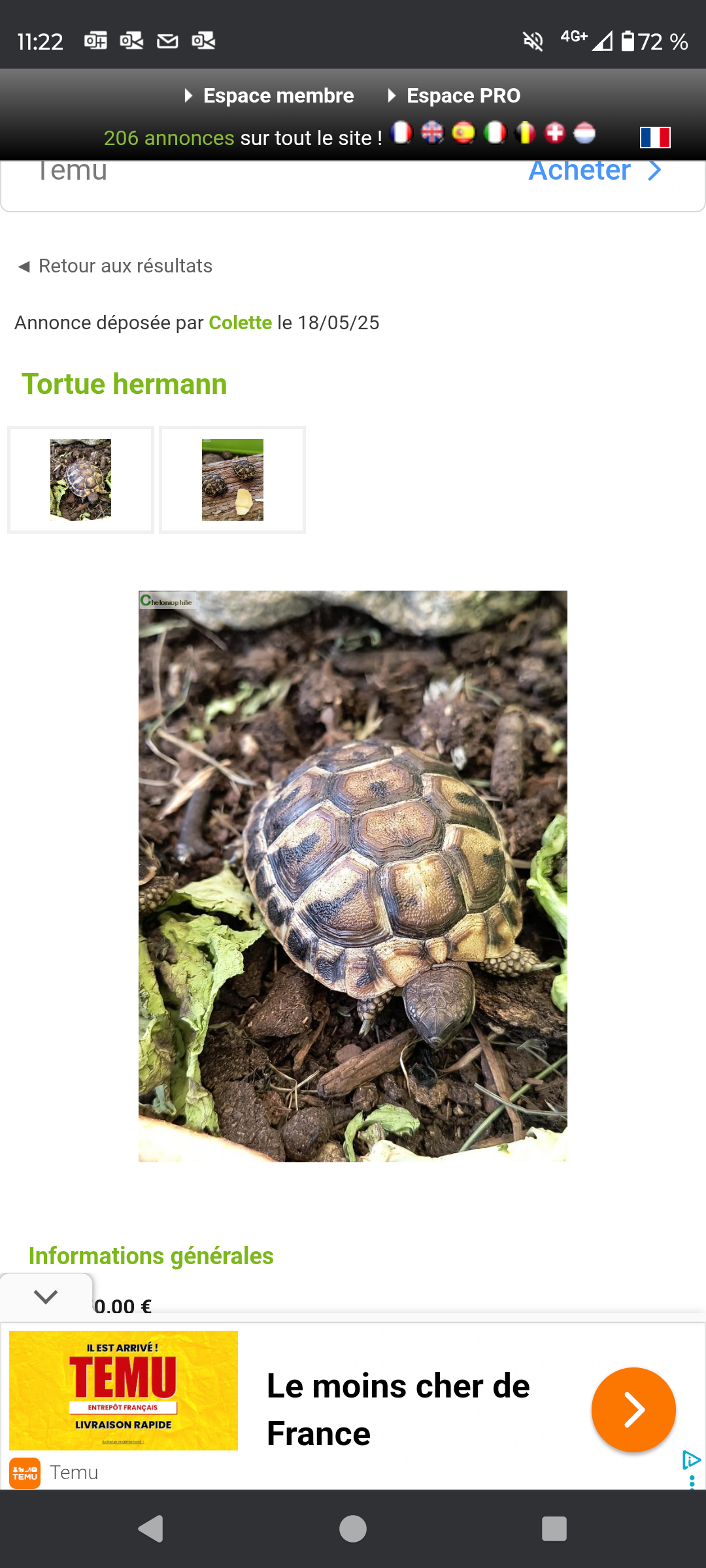The height and width of the screenshot is (1568, 706).
Task: Select the Spanish flag site
Action: click(x=463, y=133)
